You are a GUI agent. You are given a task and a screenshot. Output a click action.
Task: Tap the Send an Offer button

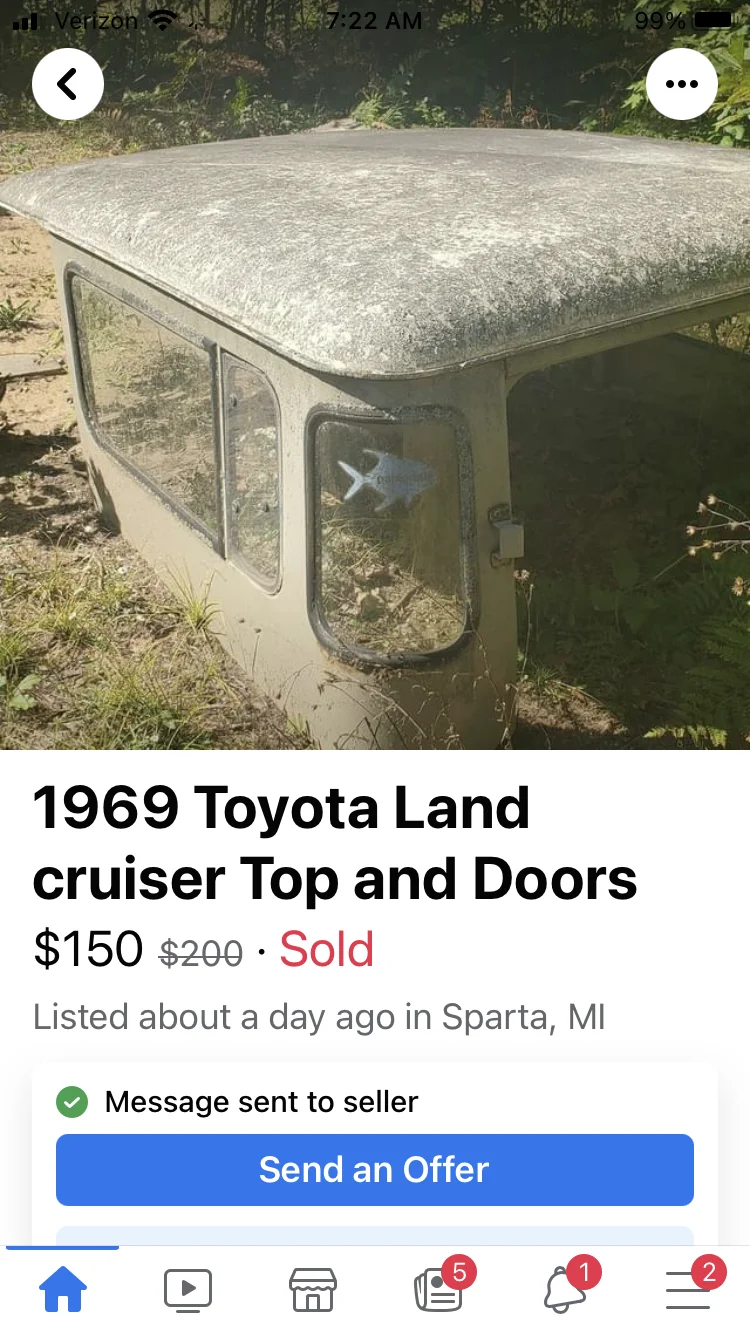(x=374, y=1169)
